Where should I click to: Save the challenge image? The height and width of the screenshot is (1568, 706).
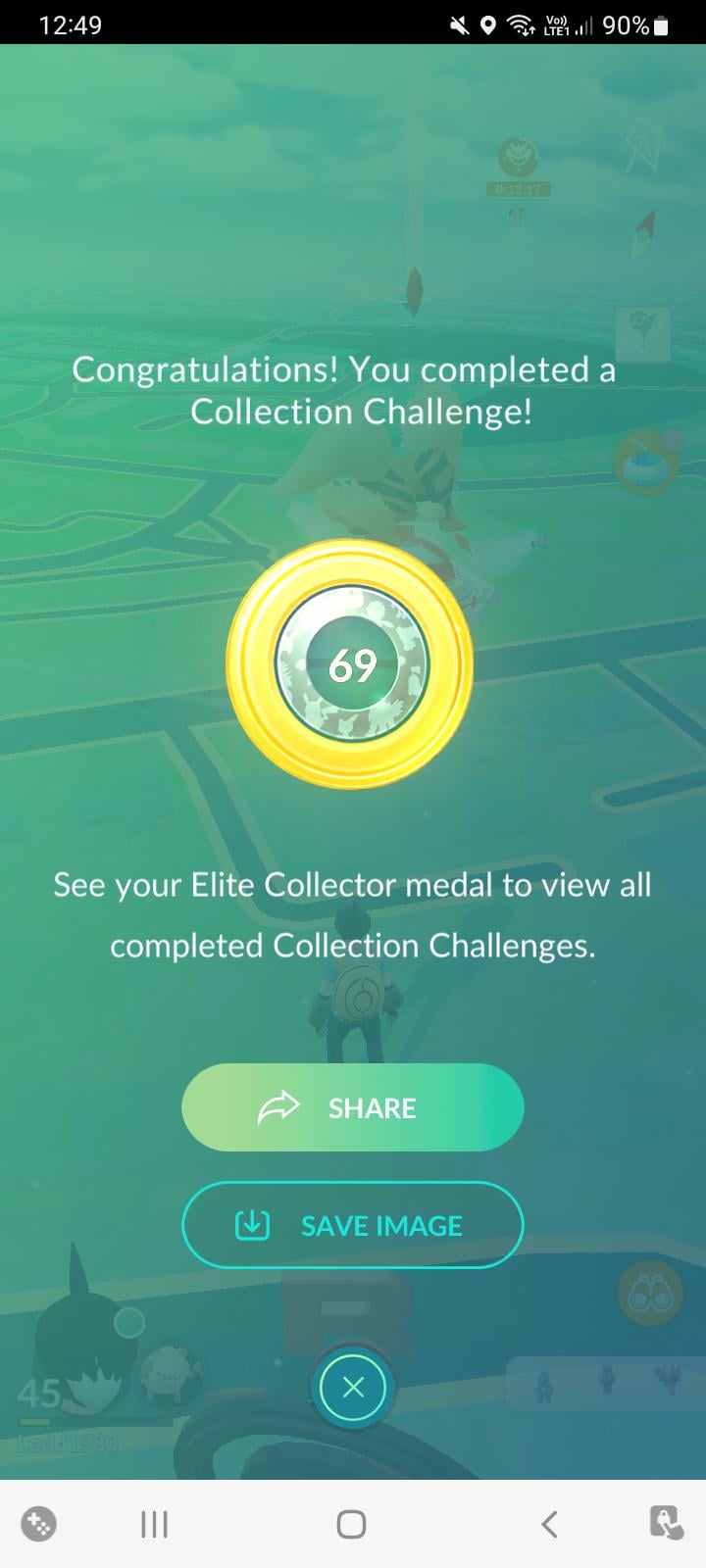(352, 1225)
